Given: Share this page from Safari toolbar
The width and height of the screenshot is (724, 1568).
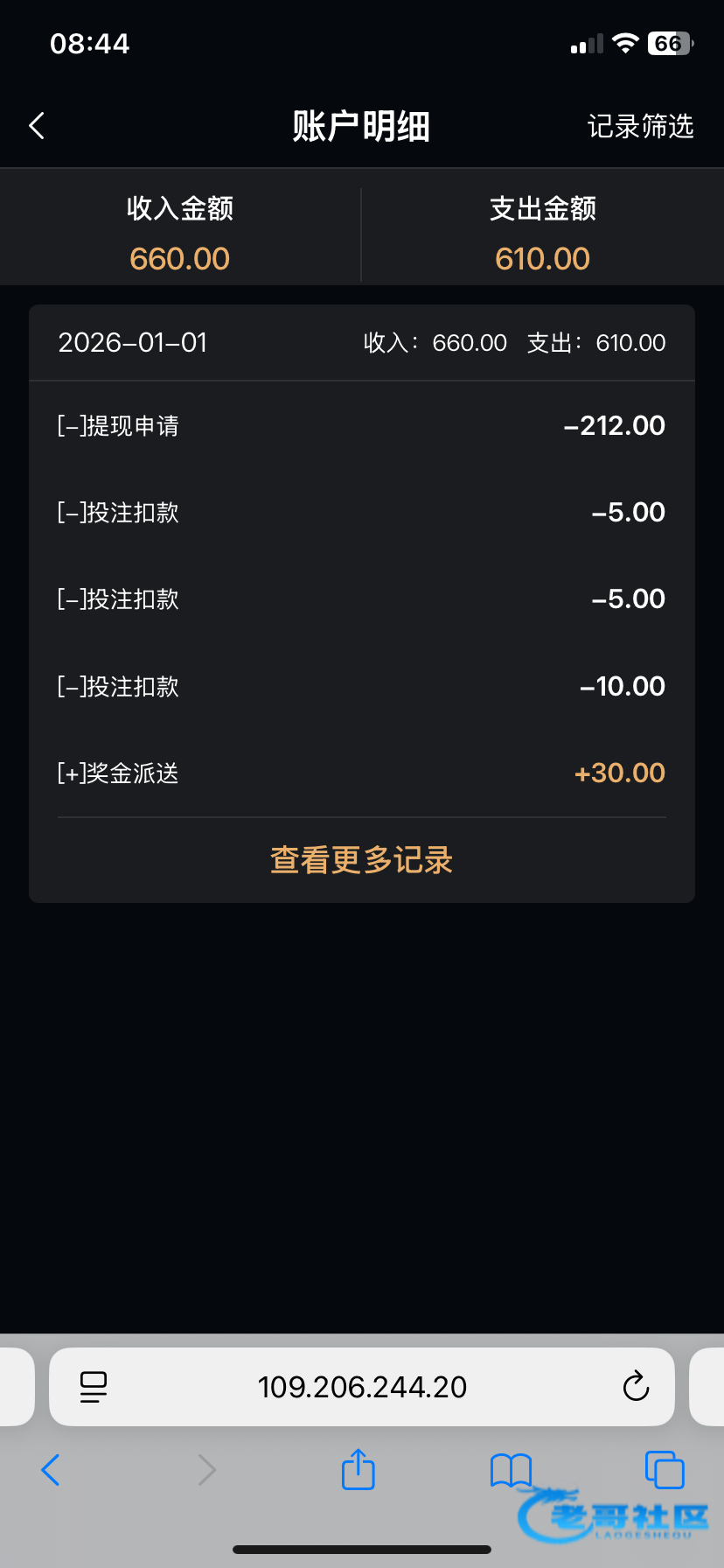Looking at the screenshot, I should click(358, 1470).
